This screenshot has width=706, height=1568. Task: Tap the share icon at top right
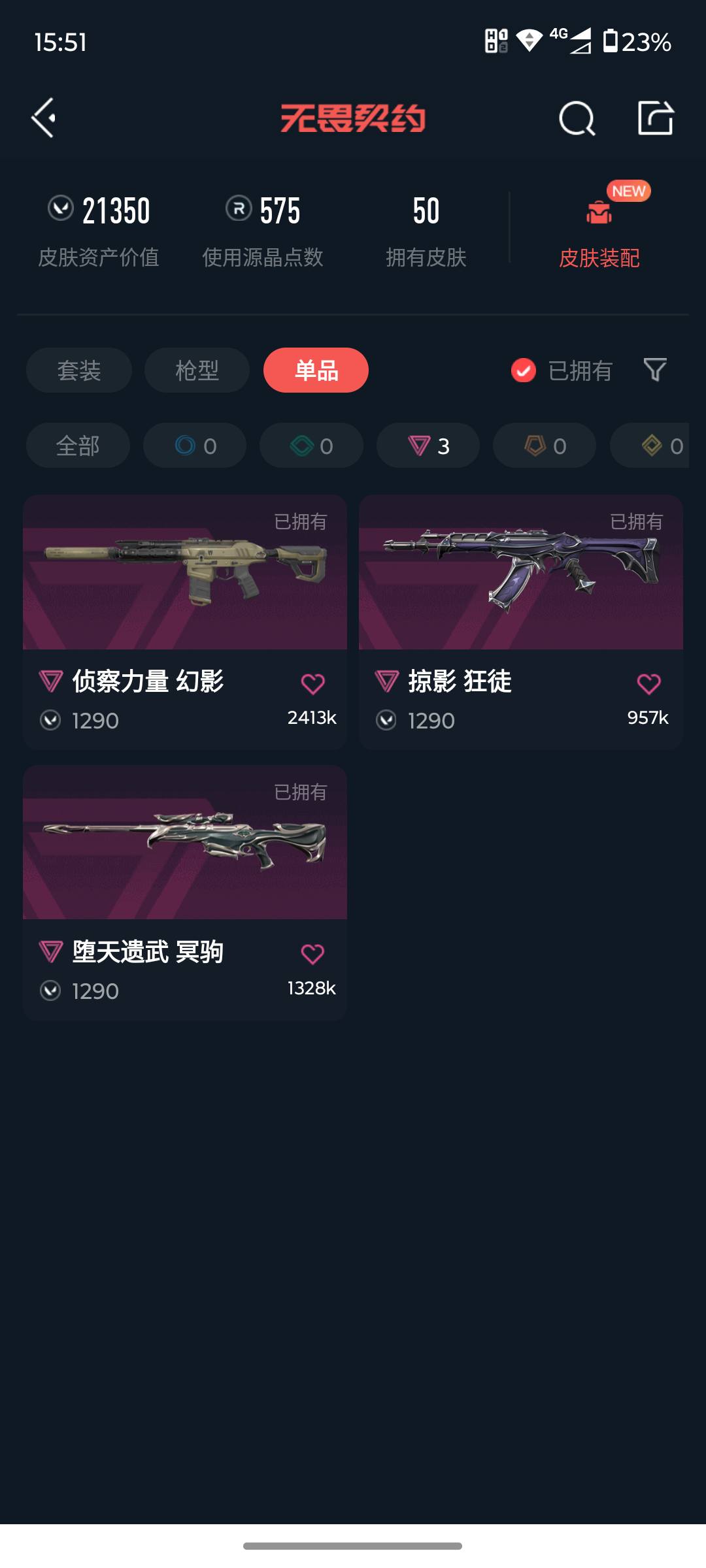656,119
